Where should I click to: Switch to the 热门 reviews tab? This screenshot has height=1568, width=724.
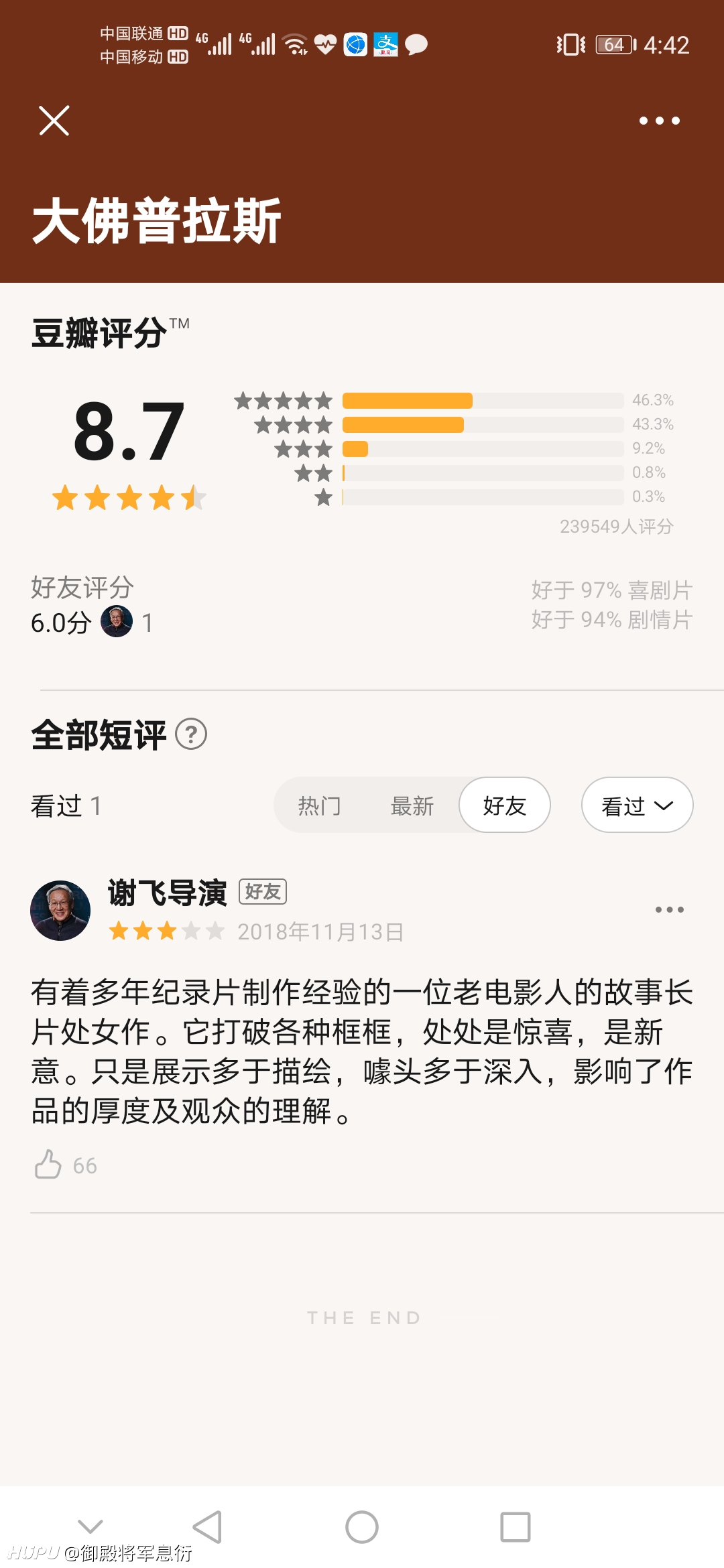coord(320,805)
